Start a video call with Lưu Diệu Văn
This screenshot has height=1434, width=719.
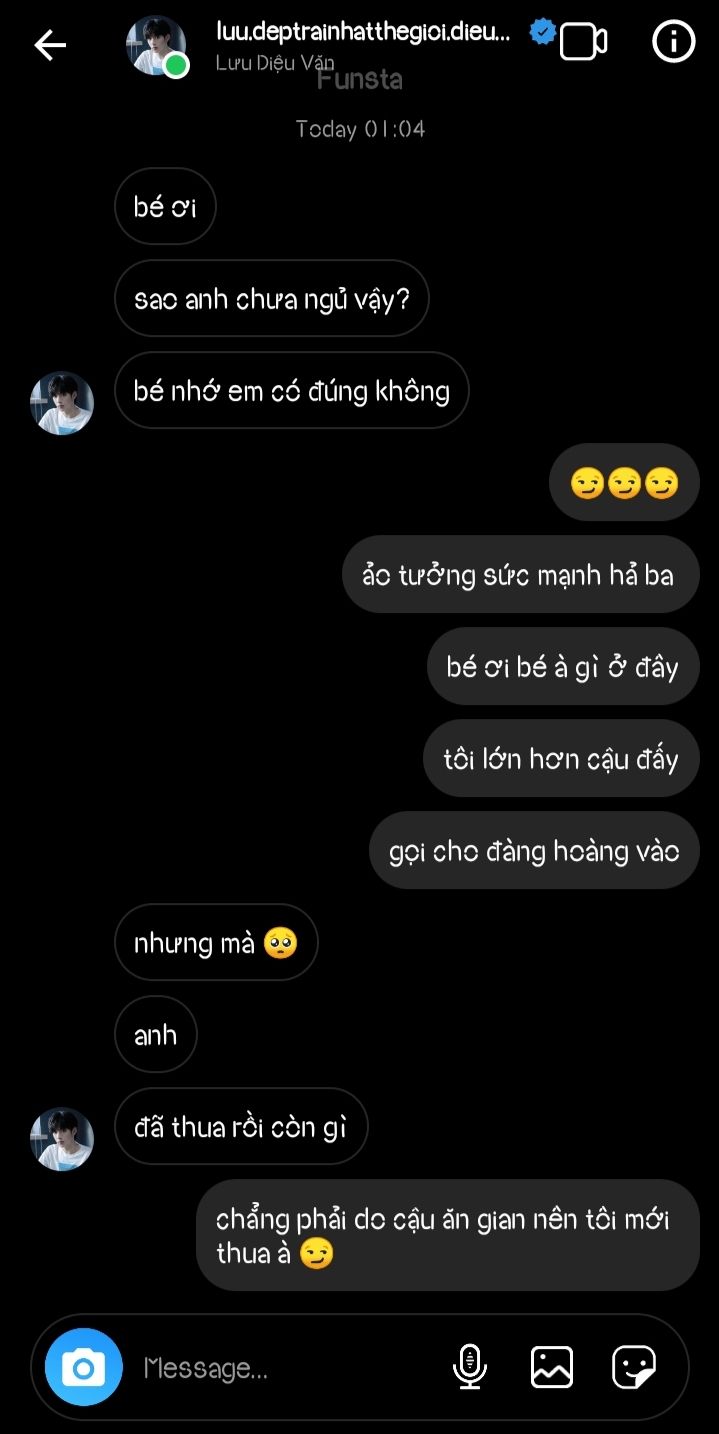click(583, 42)
